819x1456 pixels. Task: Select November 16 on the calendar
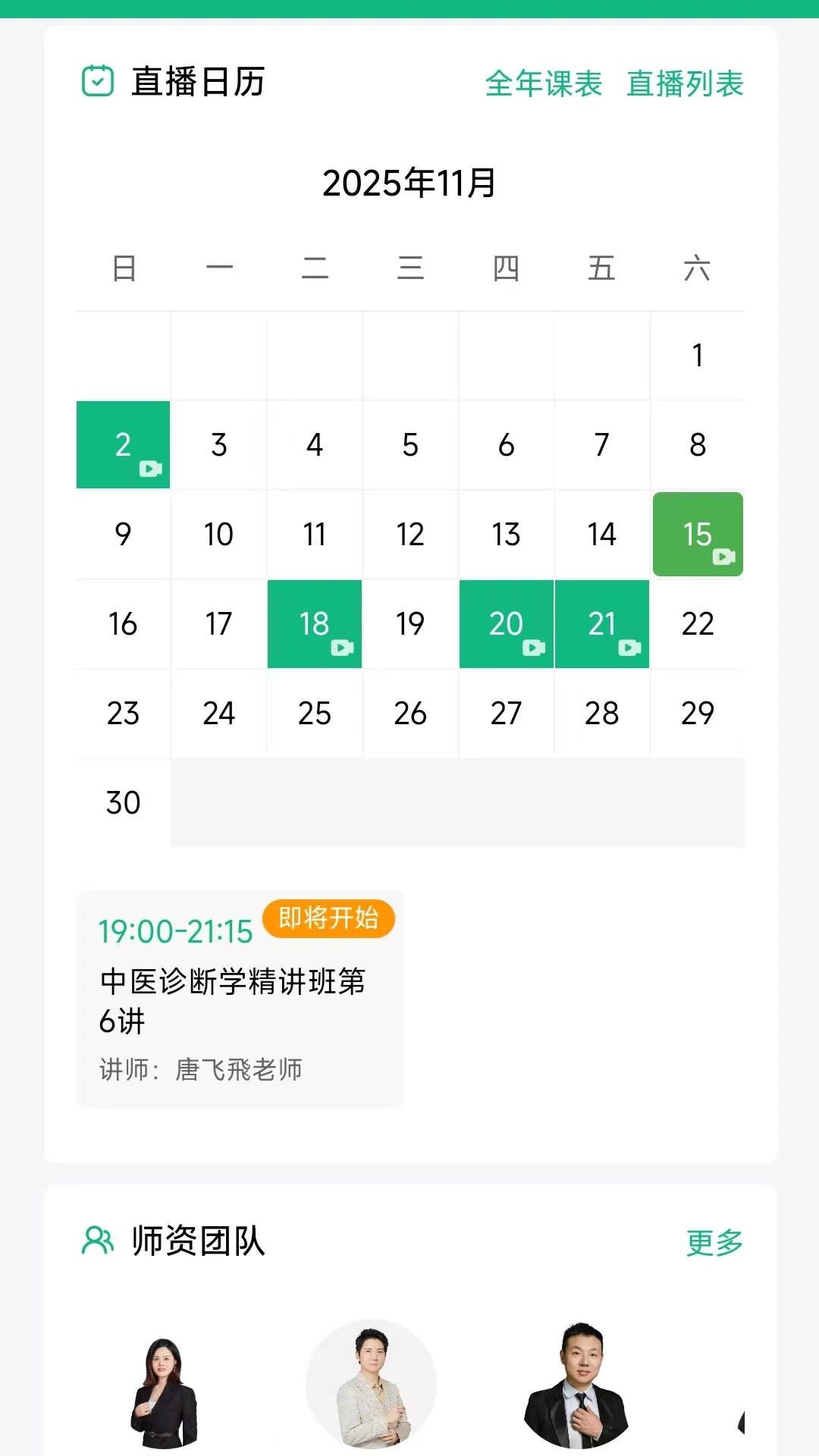pos(123,624)
